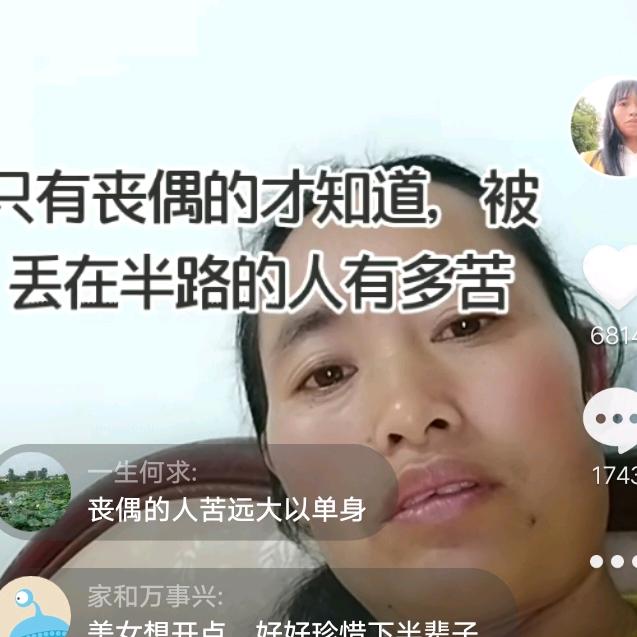The height and width of the screenshot is (637, 637).
Task: Like this video with the heart
Action: (x=611, y=275)
